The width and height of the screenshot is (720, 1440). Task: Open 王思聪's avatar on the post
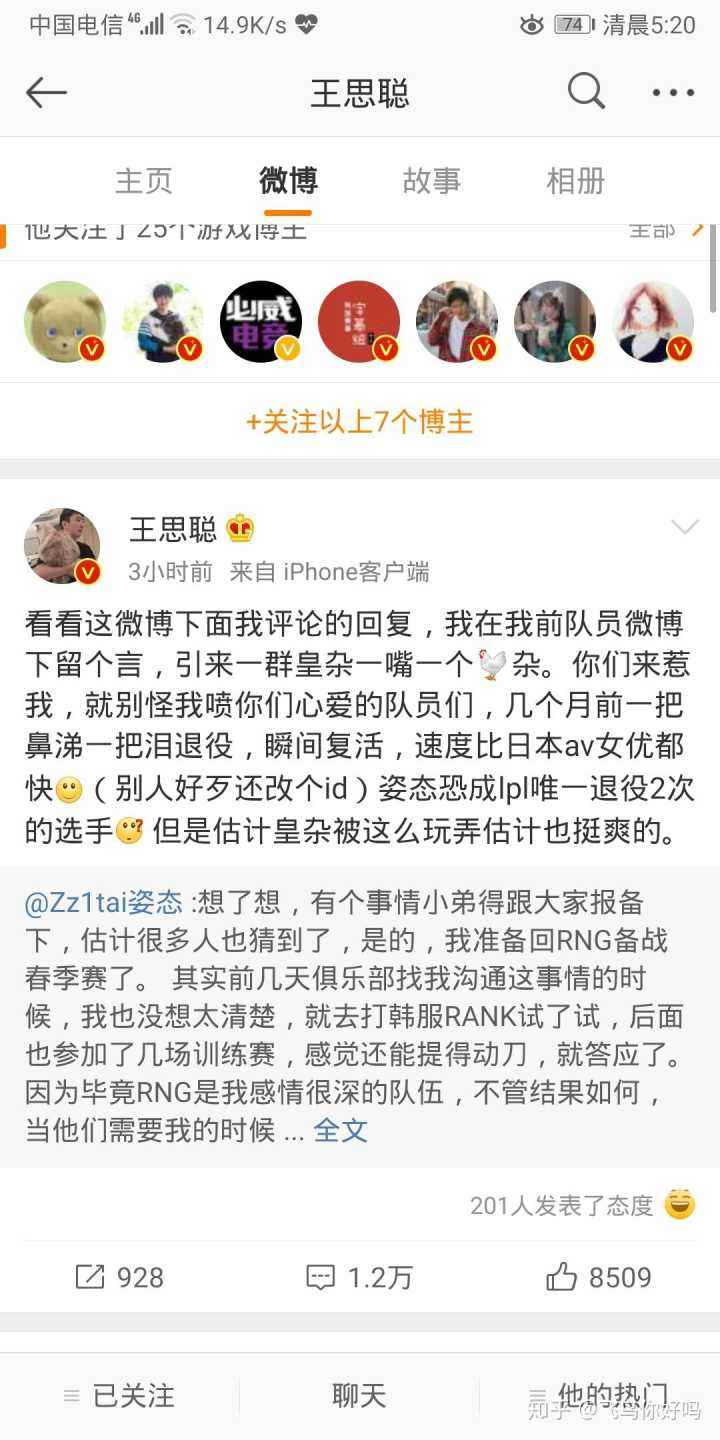62,546
